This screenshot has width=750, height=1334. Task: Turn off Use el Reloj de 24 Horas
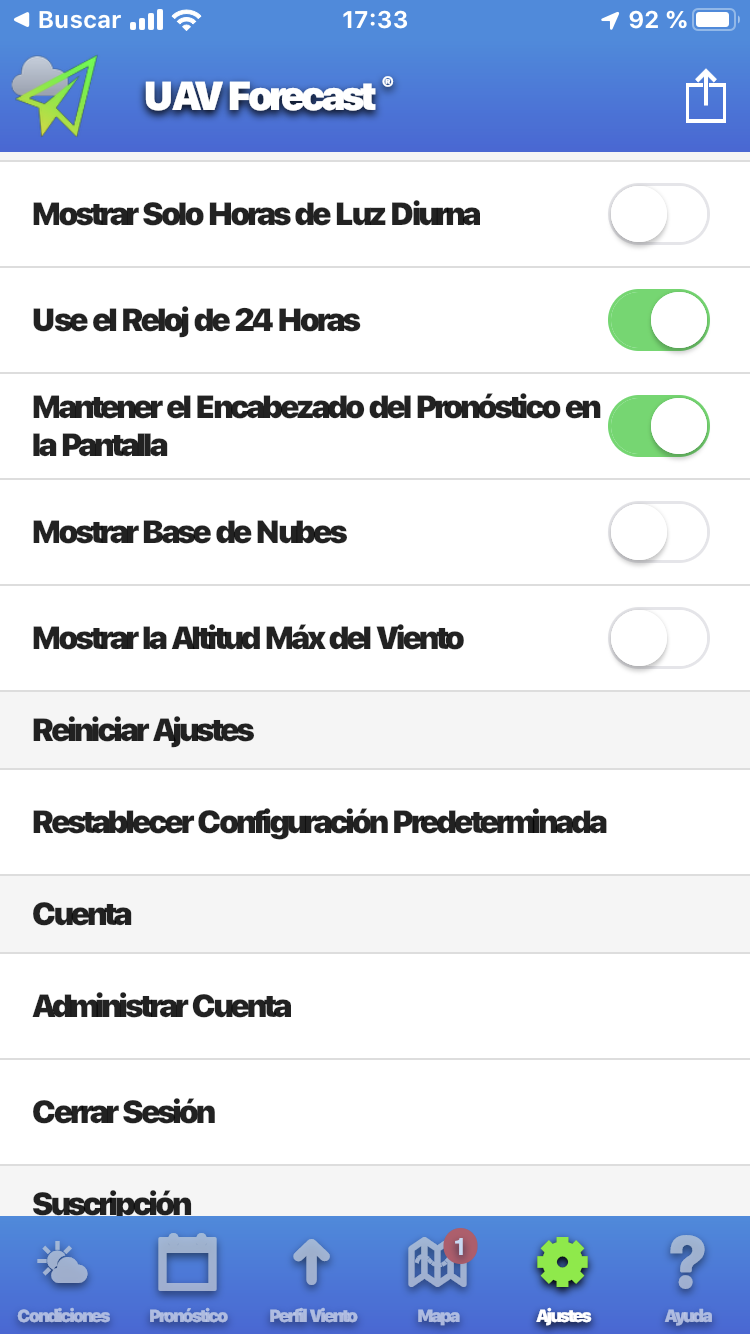point(658,320)
